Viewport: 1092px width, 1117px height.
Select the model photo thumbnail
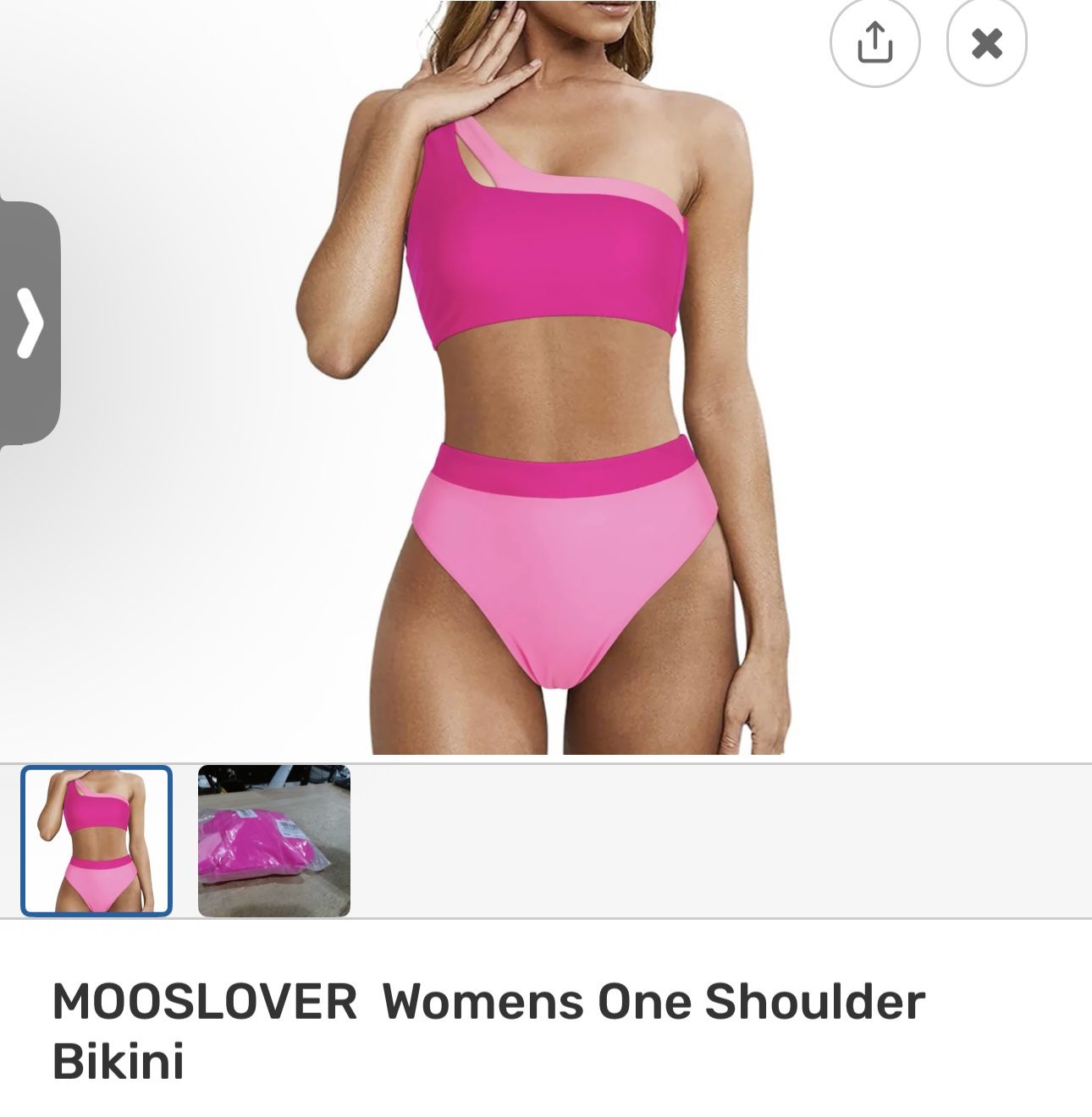[97, 840]
